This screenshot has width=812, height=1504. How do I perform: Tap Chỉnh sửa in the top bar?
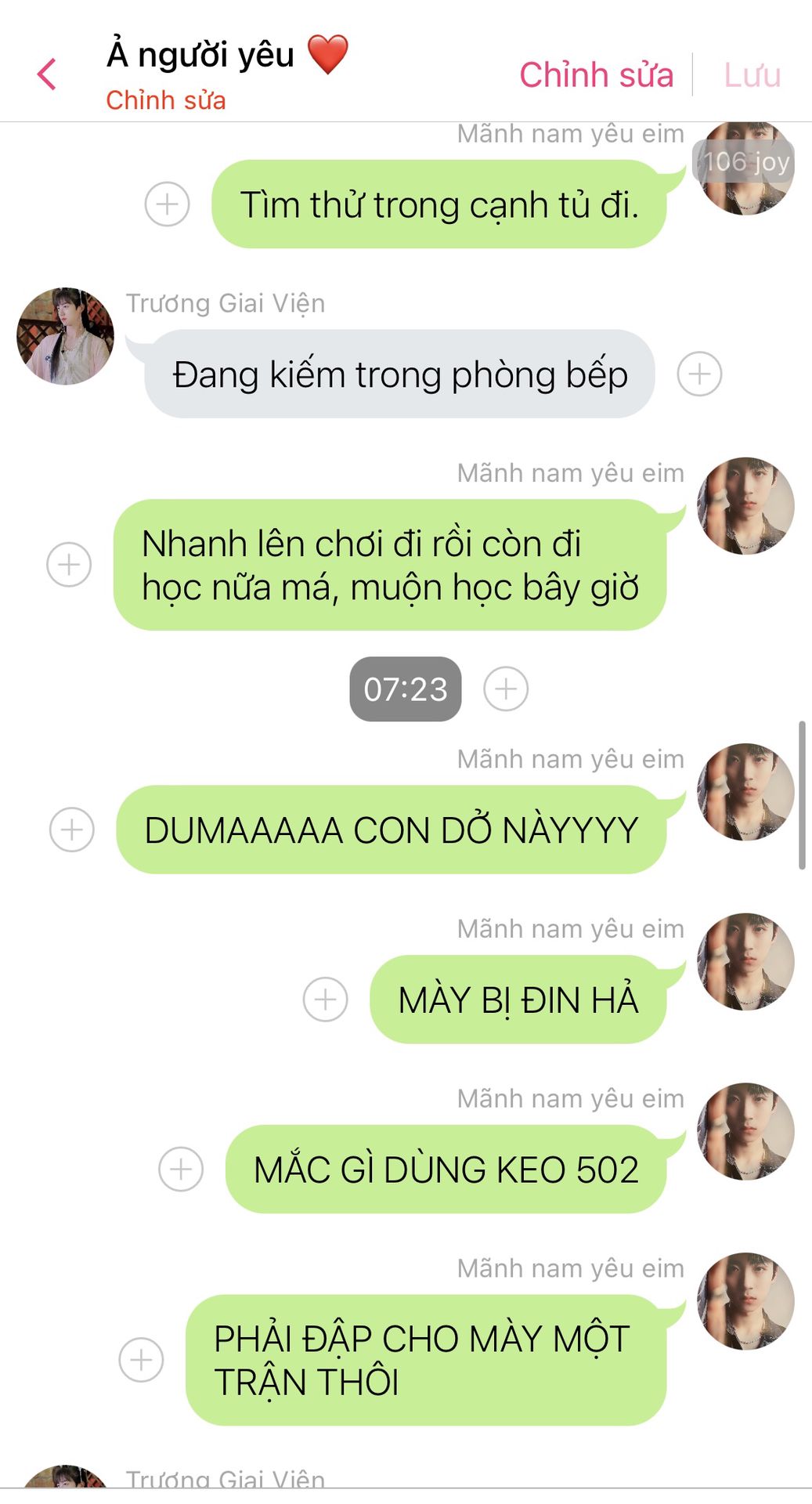[x=596, y=75]
